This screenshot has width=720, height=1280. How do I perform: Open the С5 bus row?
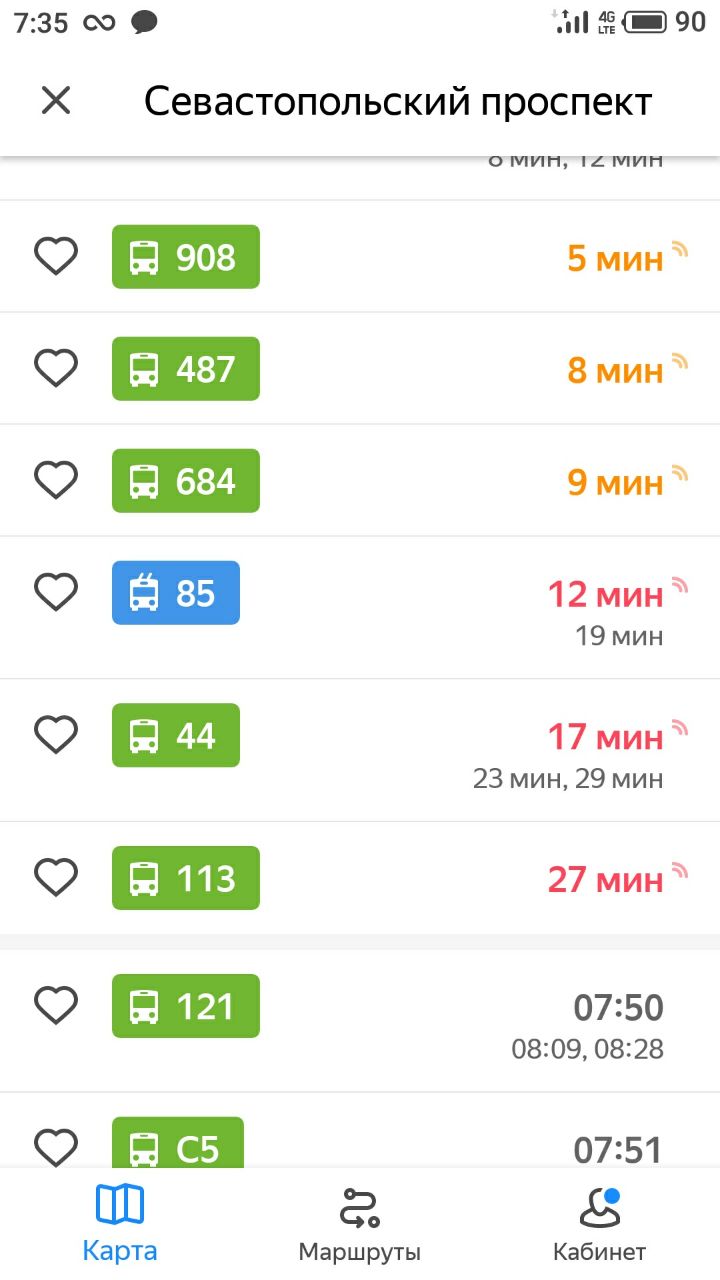coord(360,1130)
